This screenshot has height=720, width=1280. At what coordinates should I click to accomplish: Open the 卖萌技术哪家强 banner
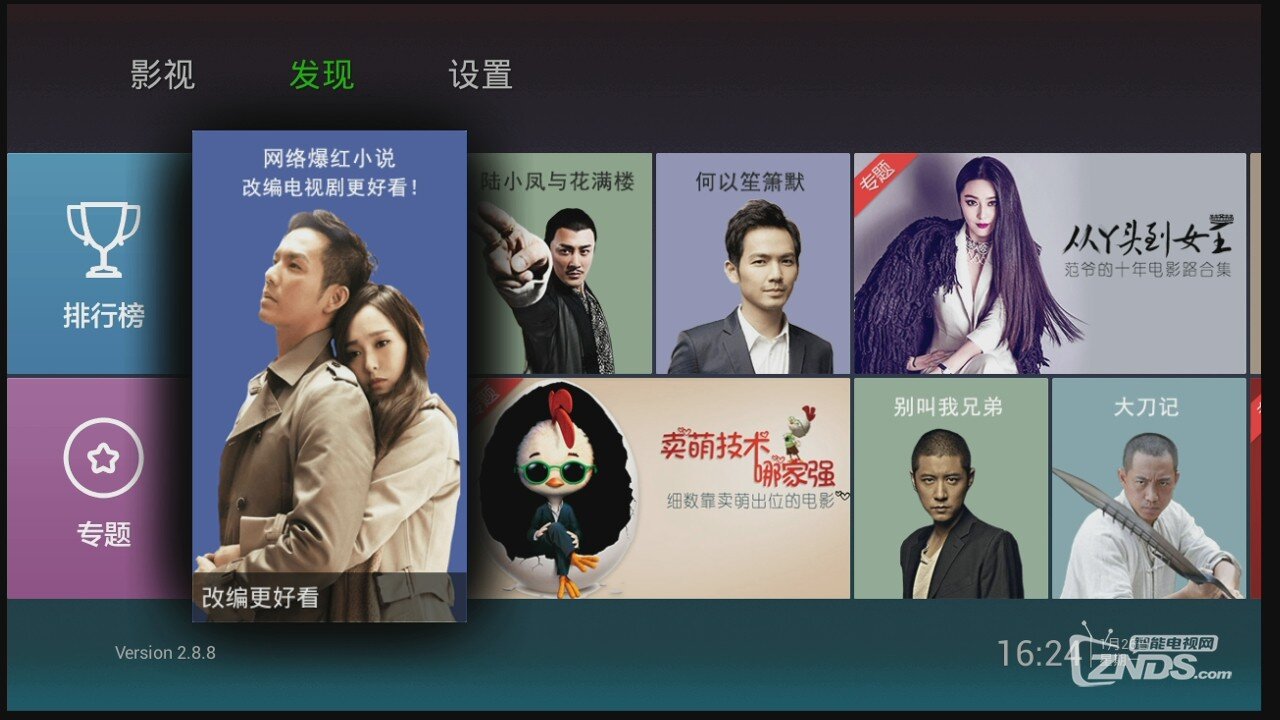click(660, 487)
